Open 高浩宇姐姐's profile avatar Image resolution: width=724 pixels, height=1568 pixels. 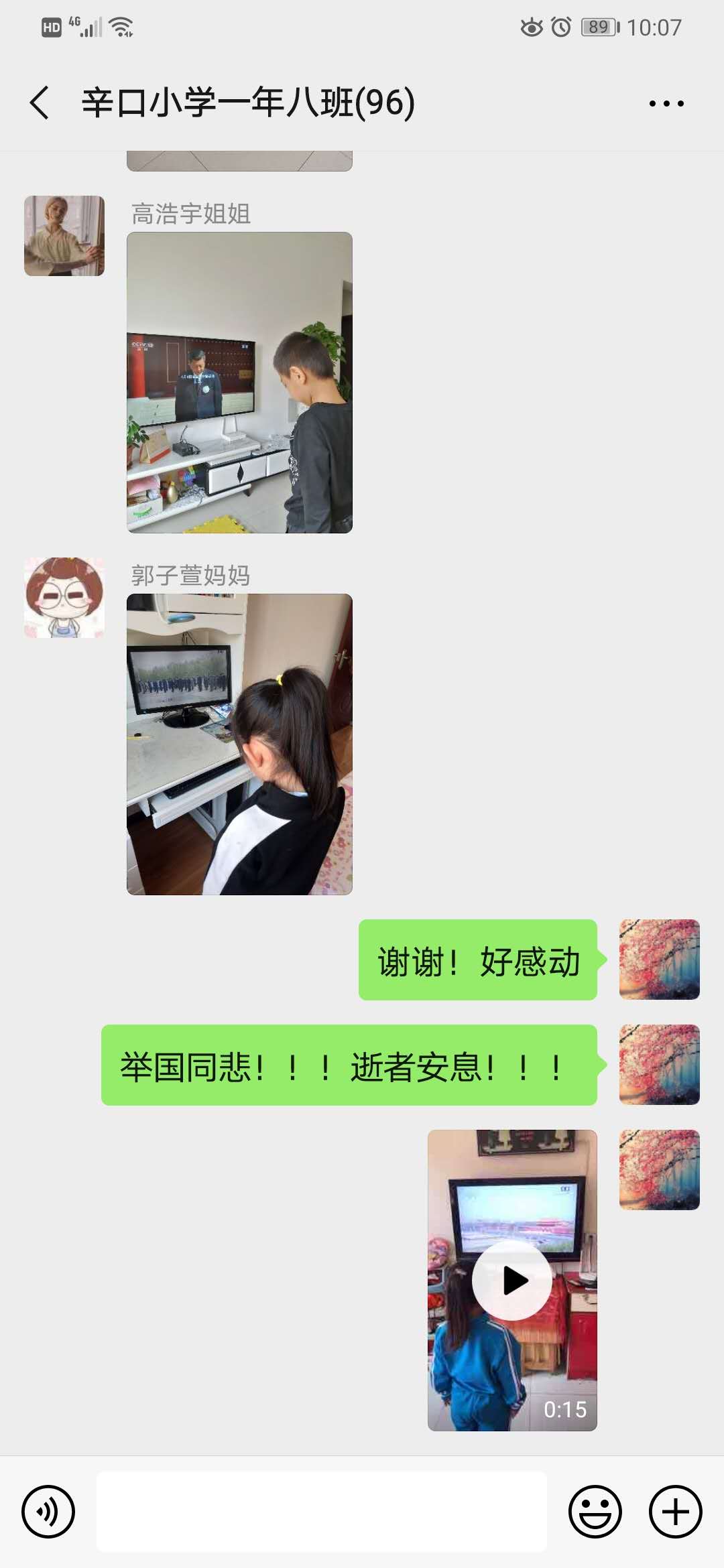(x=64, y=236)
